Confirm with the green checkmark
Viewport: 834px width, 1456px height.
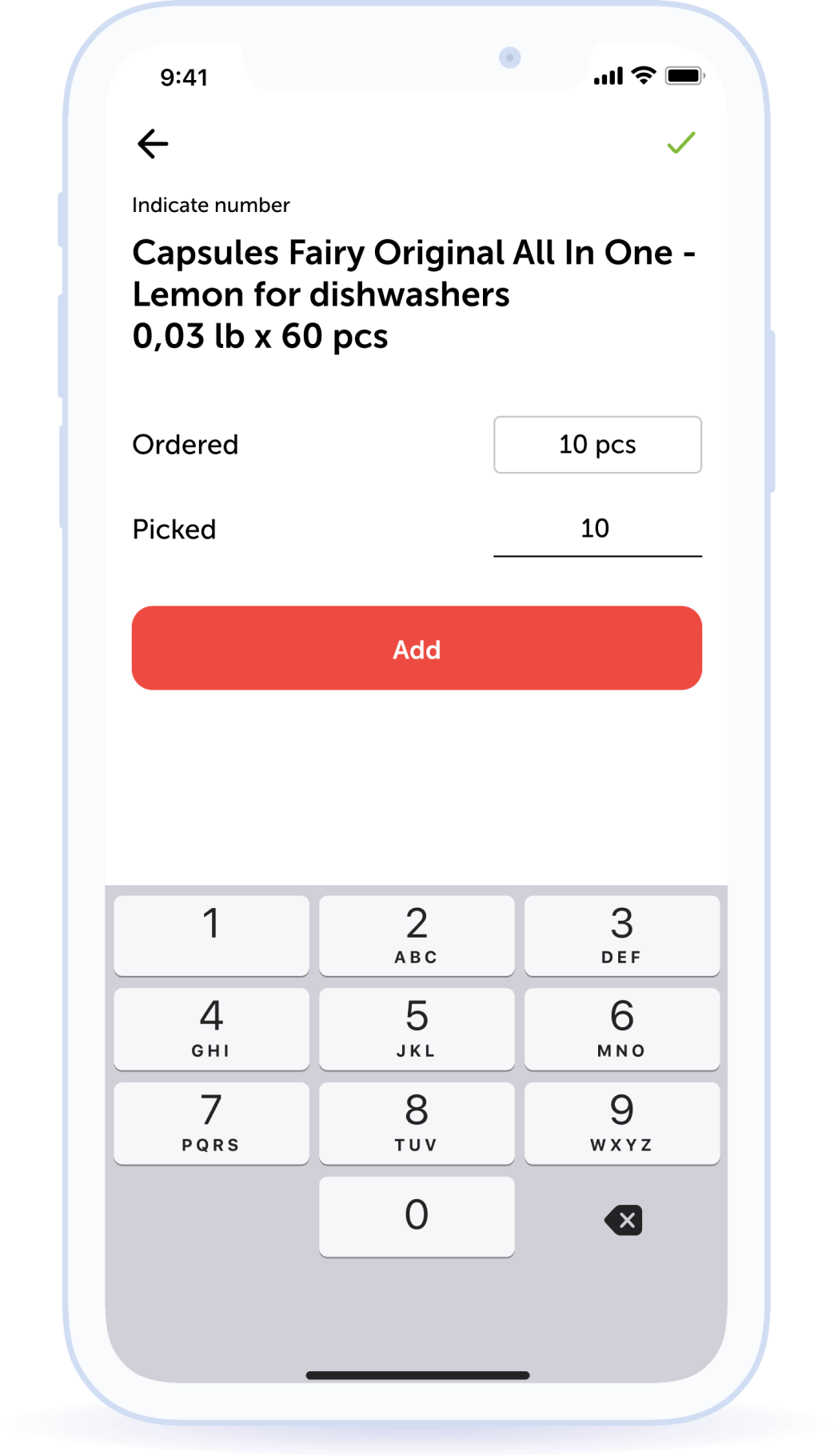(681, 143)
